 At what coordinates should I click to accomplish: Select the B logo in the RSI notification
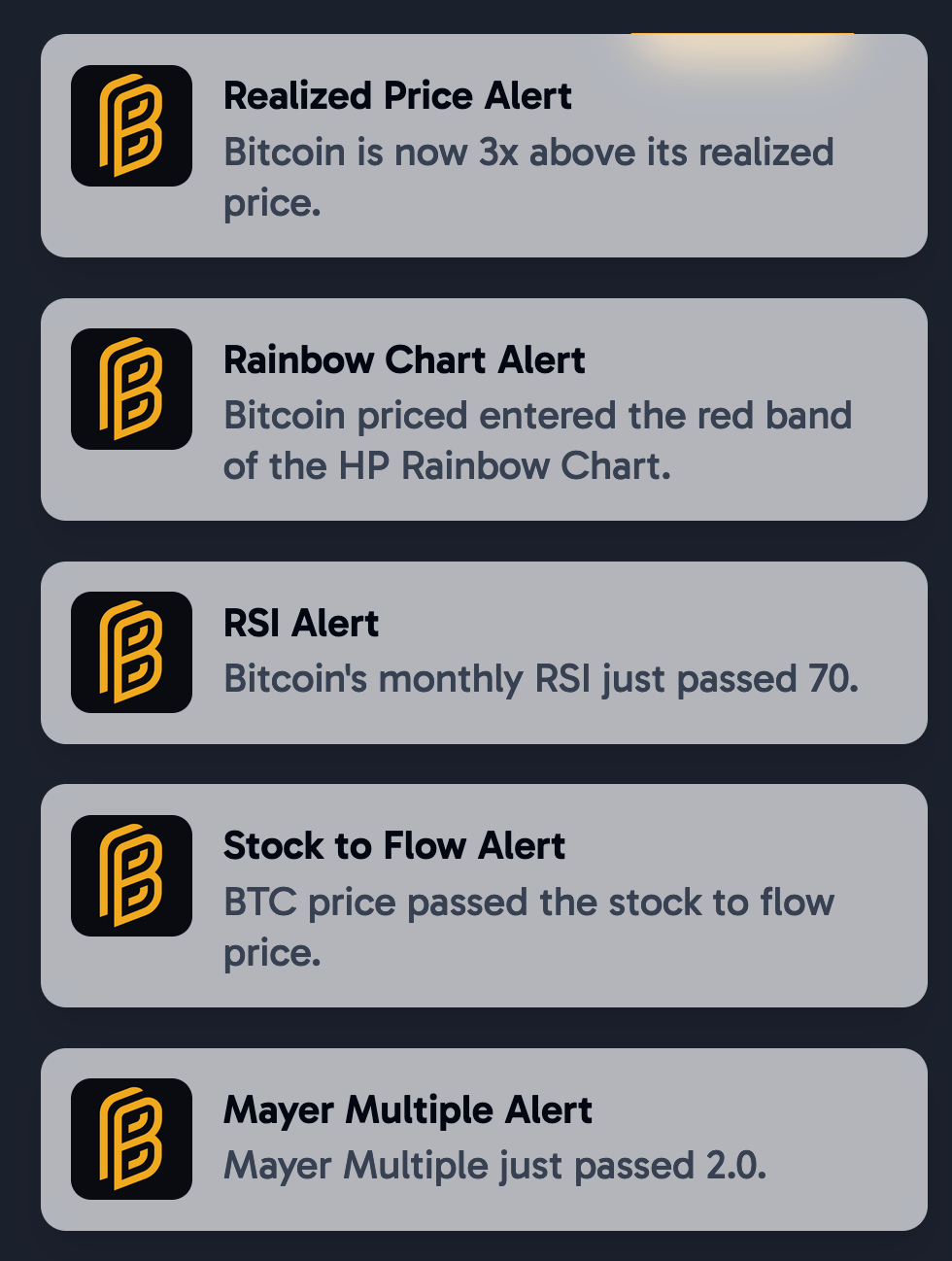pyautogui.click(x=131, y=652)
